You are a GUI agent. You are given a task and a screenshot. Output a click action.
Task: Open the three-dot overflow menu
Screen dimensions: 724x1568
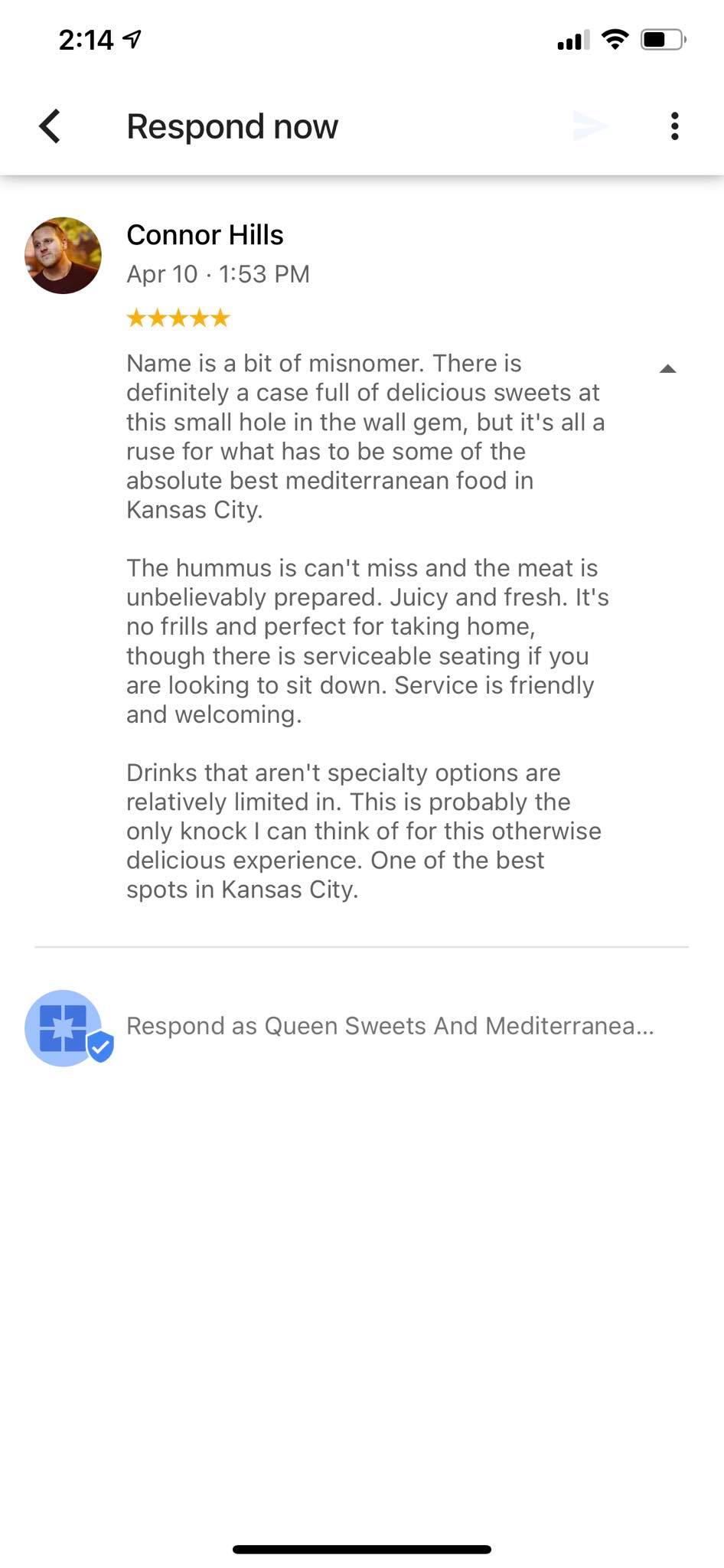click(674, 126)
